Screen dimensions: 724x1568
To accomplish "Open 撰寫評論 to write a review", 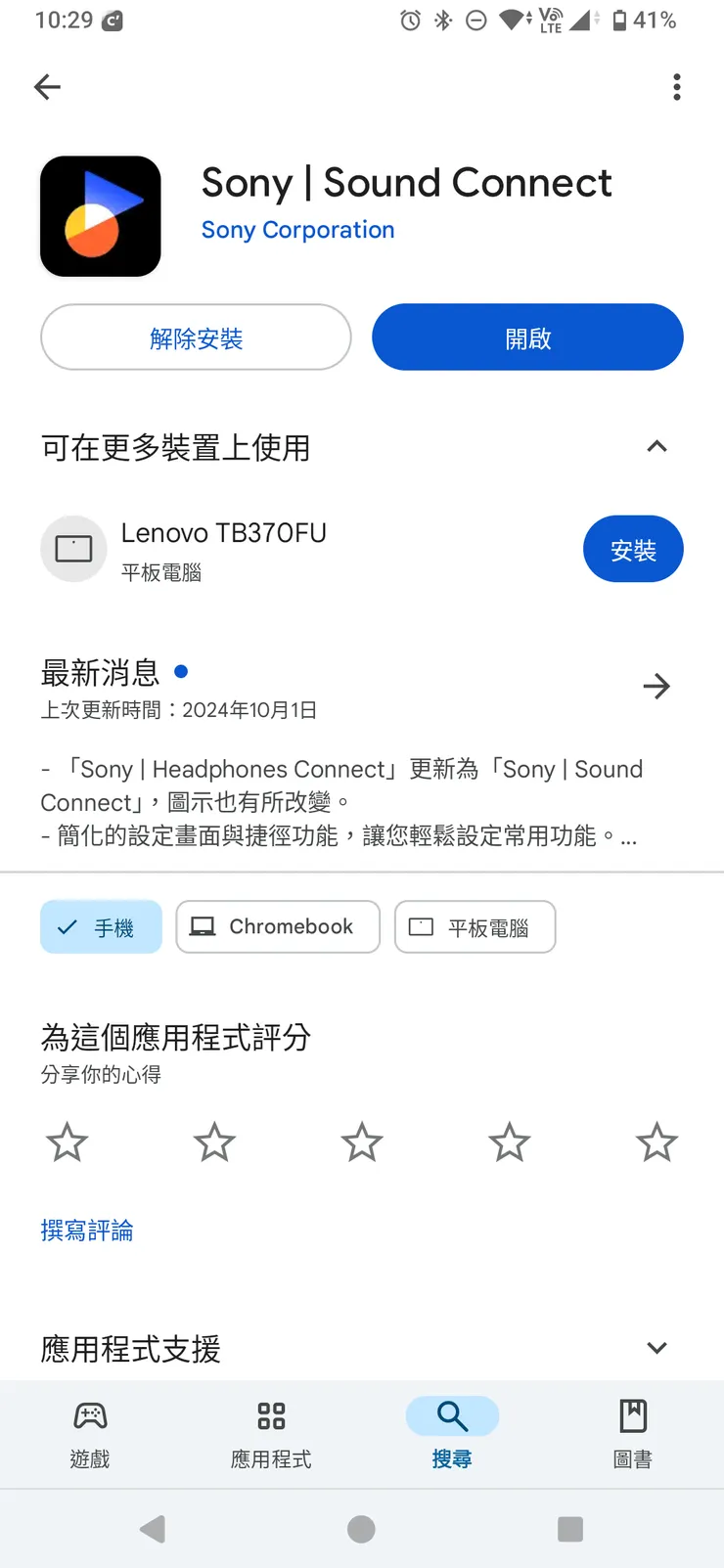I will (x=87, y=1231).
